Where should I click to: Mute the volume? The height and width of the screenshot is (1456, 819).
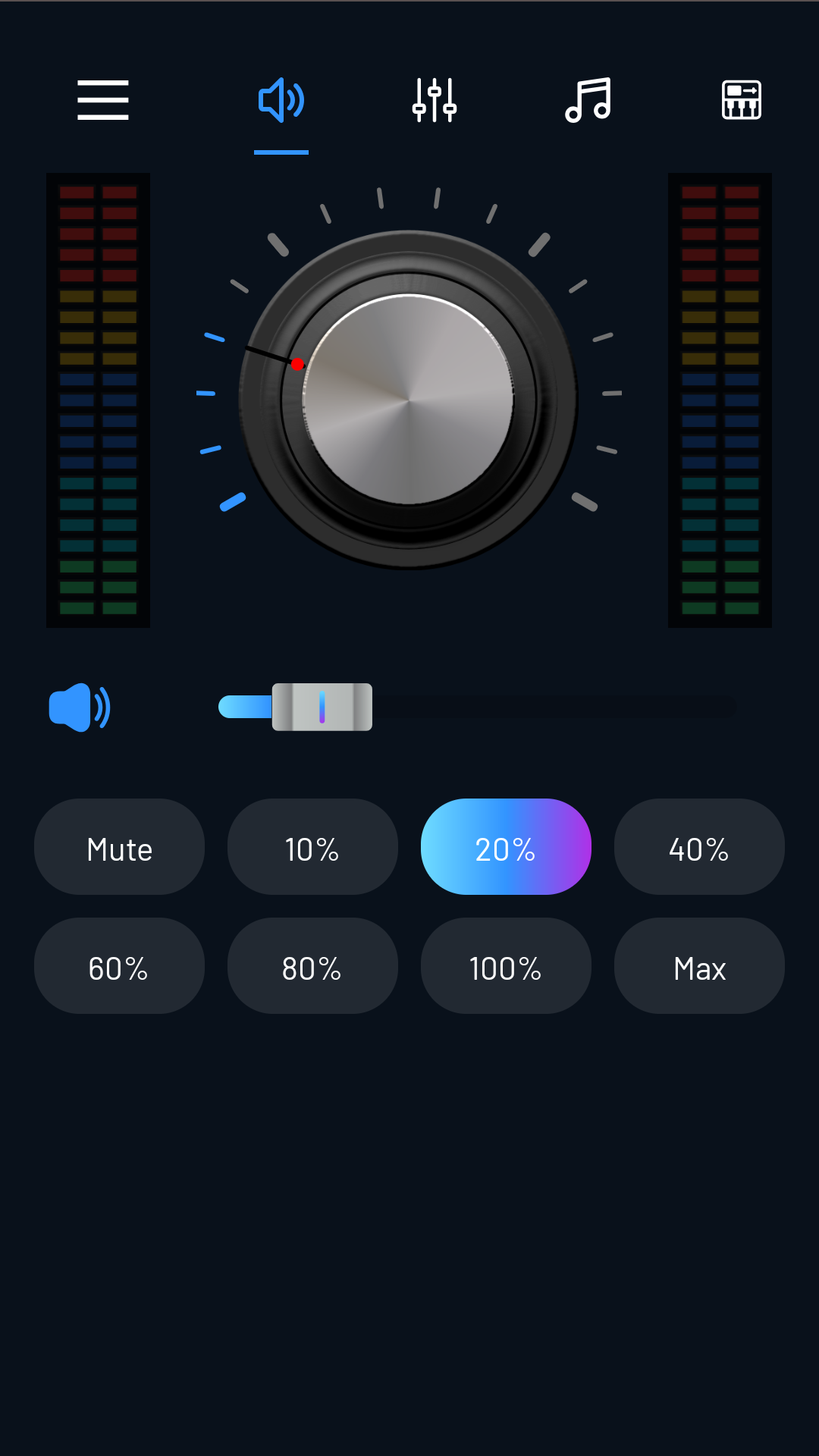(119, 847)
